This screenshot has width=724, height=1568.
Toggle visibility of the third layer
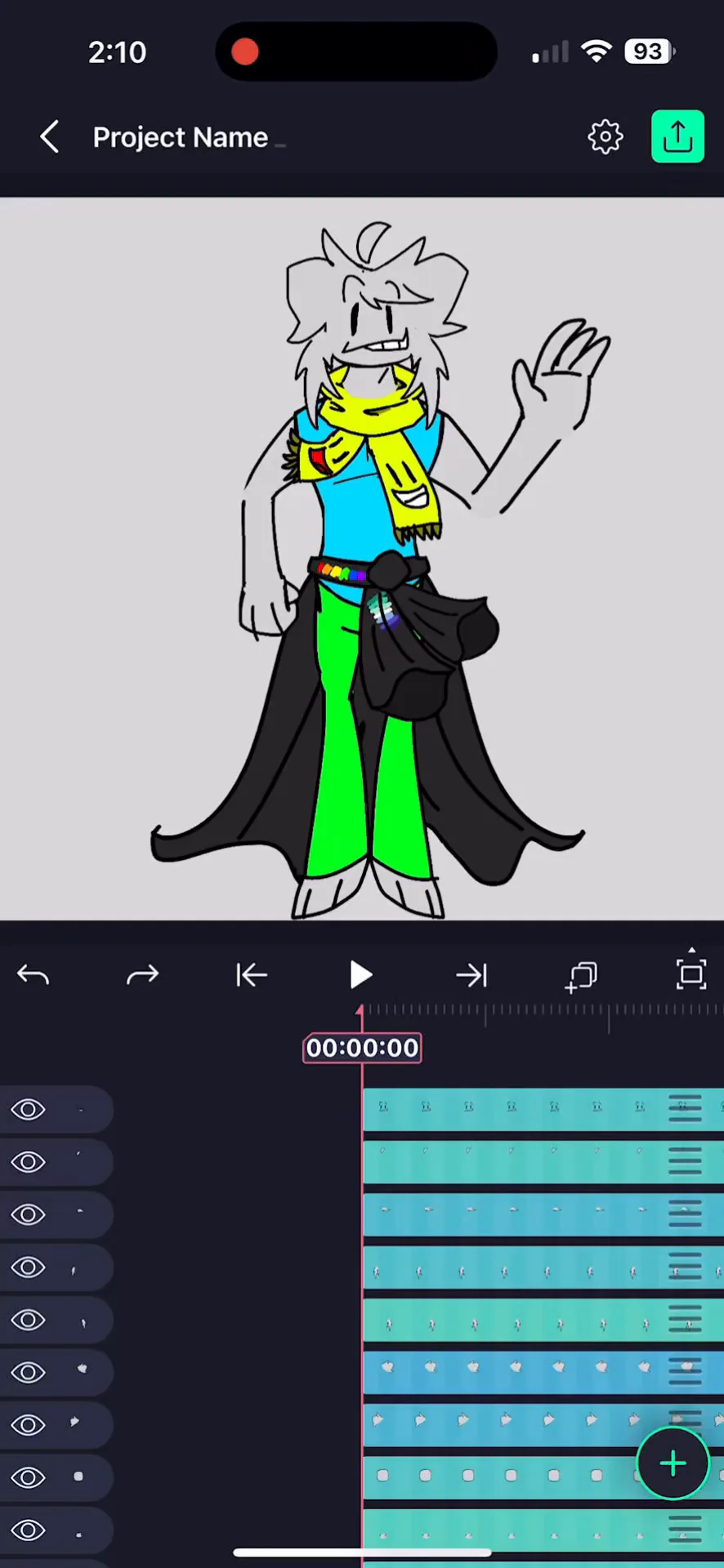29,1214
